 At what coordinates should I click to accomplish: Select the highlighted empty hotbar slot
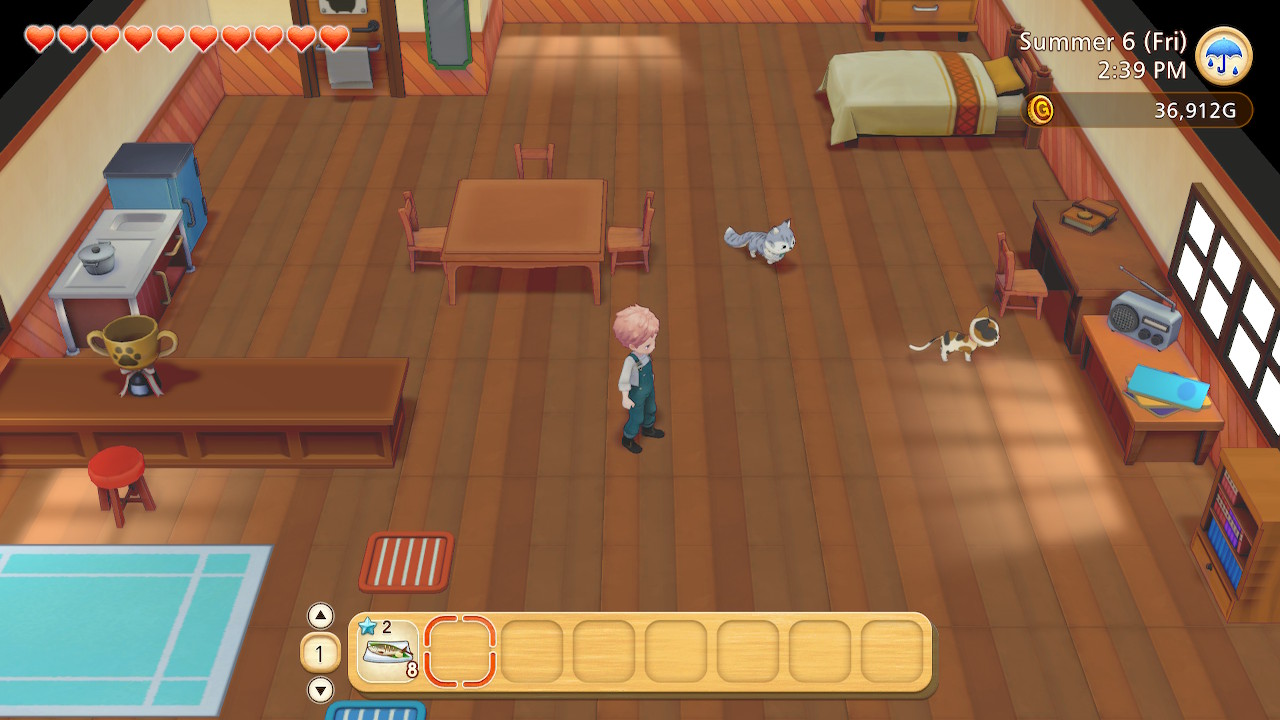pos(460,652)
